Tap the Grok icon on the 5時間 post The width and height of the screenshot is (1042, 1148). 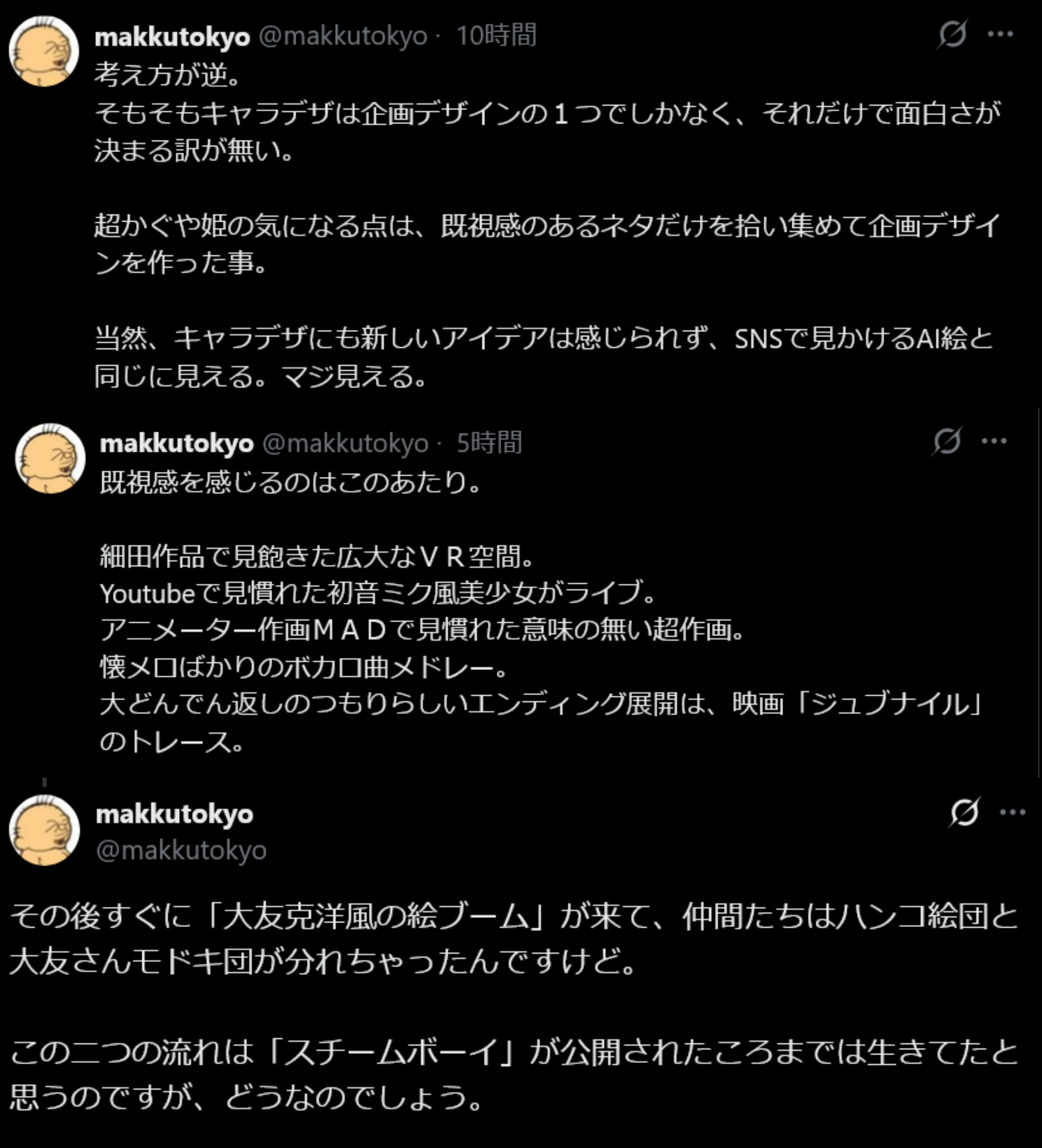947,441
